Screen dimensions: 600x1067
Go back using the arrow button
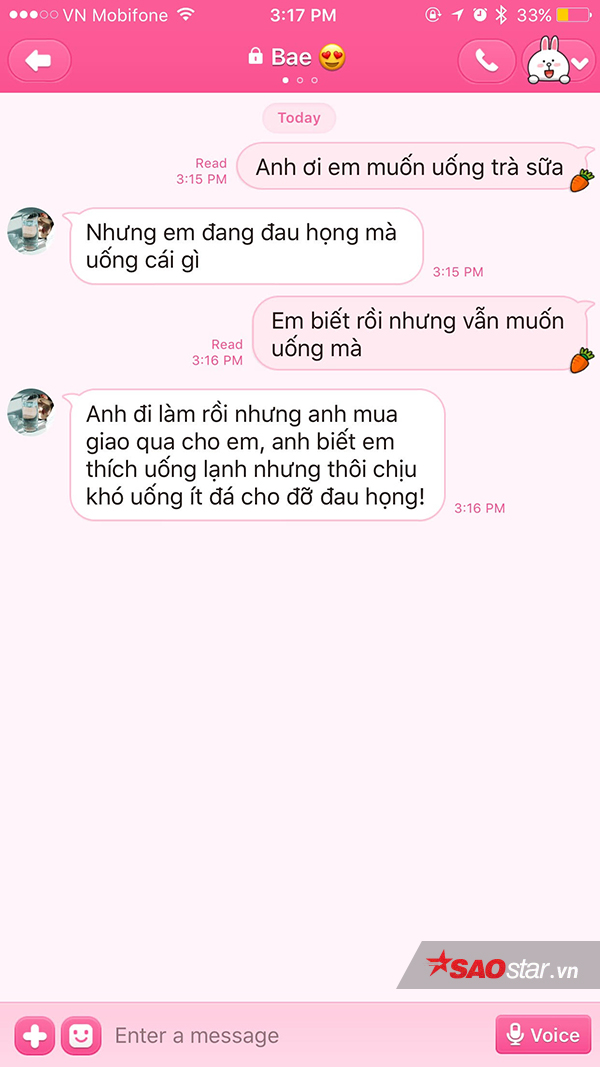pos(39,61)
